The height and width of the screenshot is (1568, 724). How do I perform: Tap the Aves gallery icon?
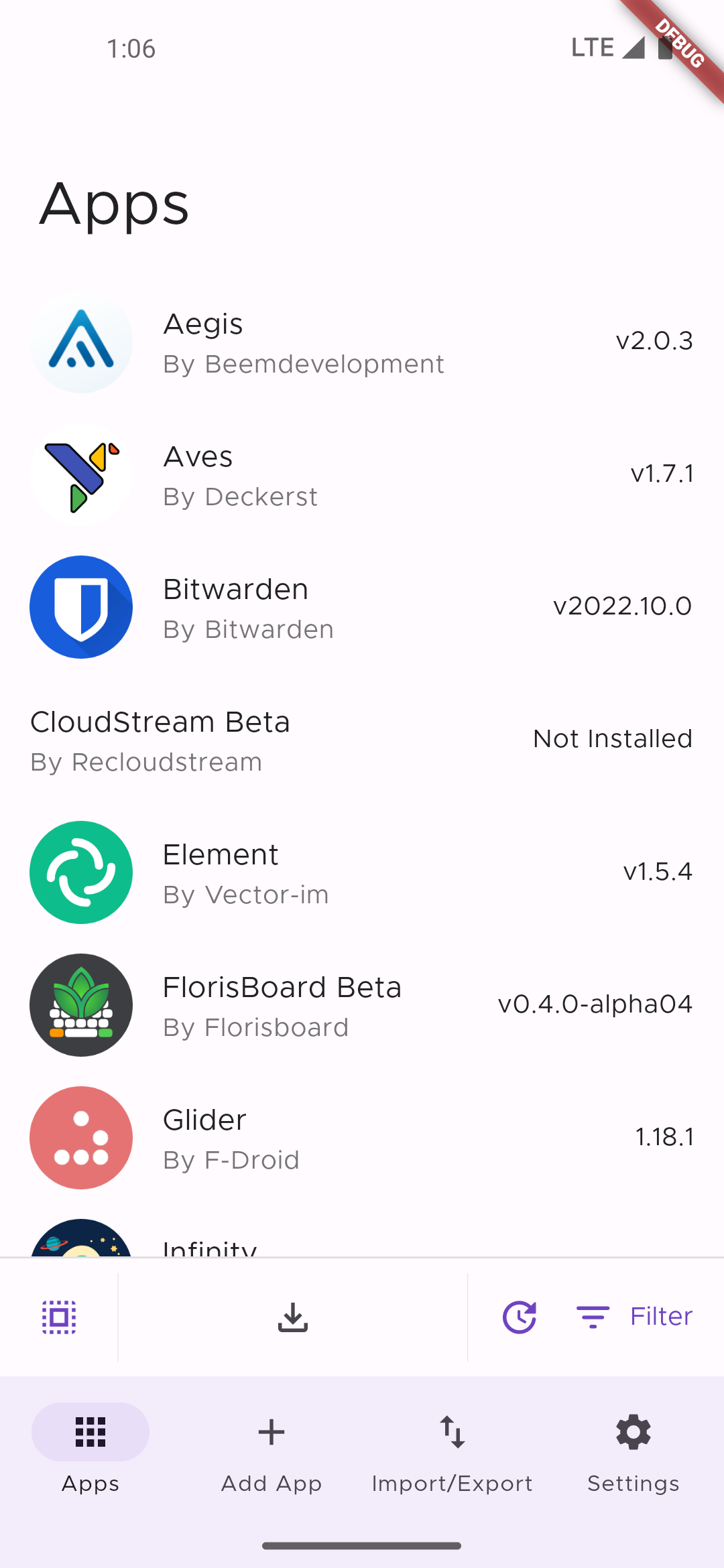point(81,474)
